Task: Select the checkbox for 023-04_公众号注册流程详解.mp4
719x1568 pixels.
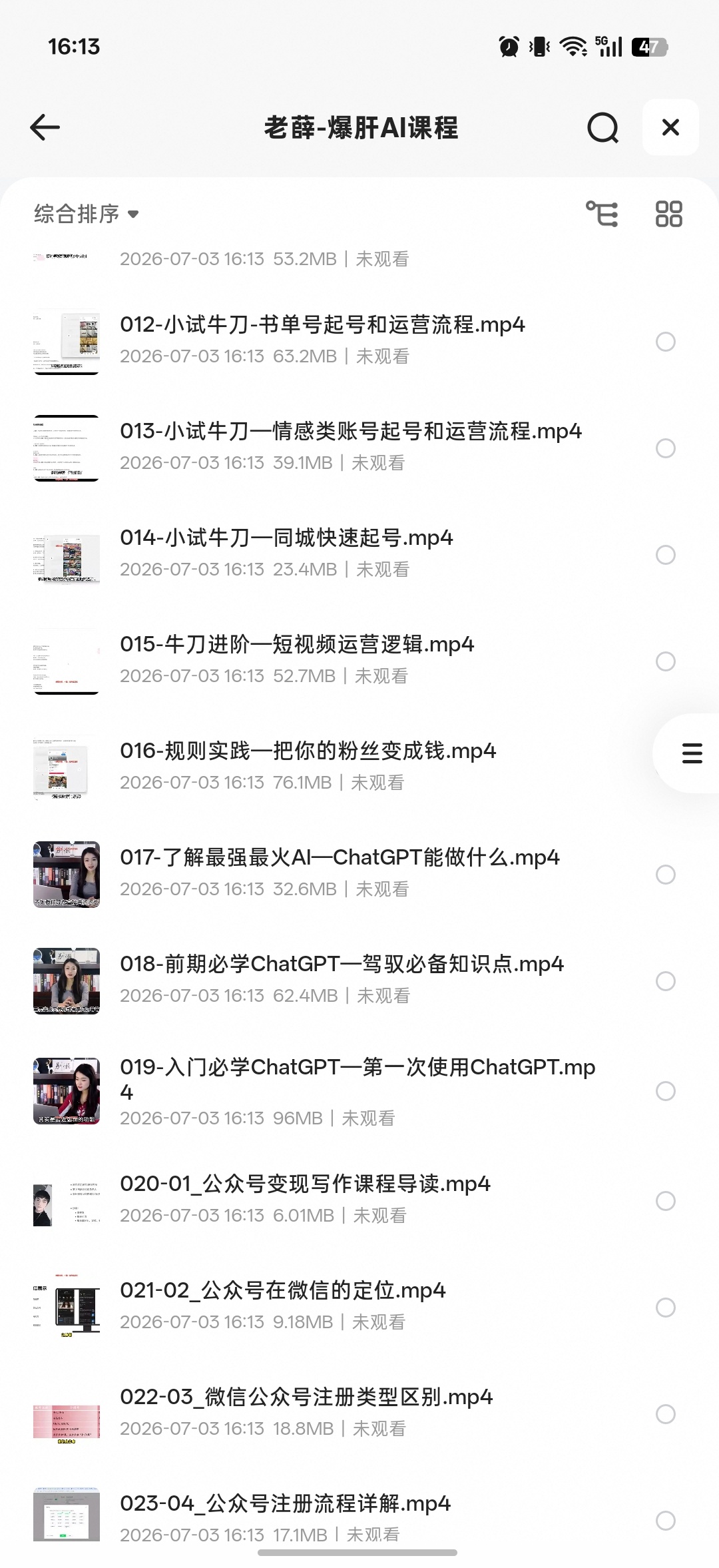Action: tap(666, 1521)
